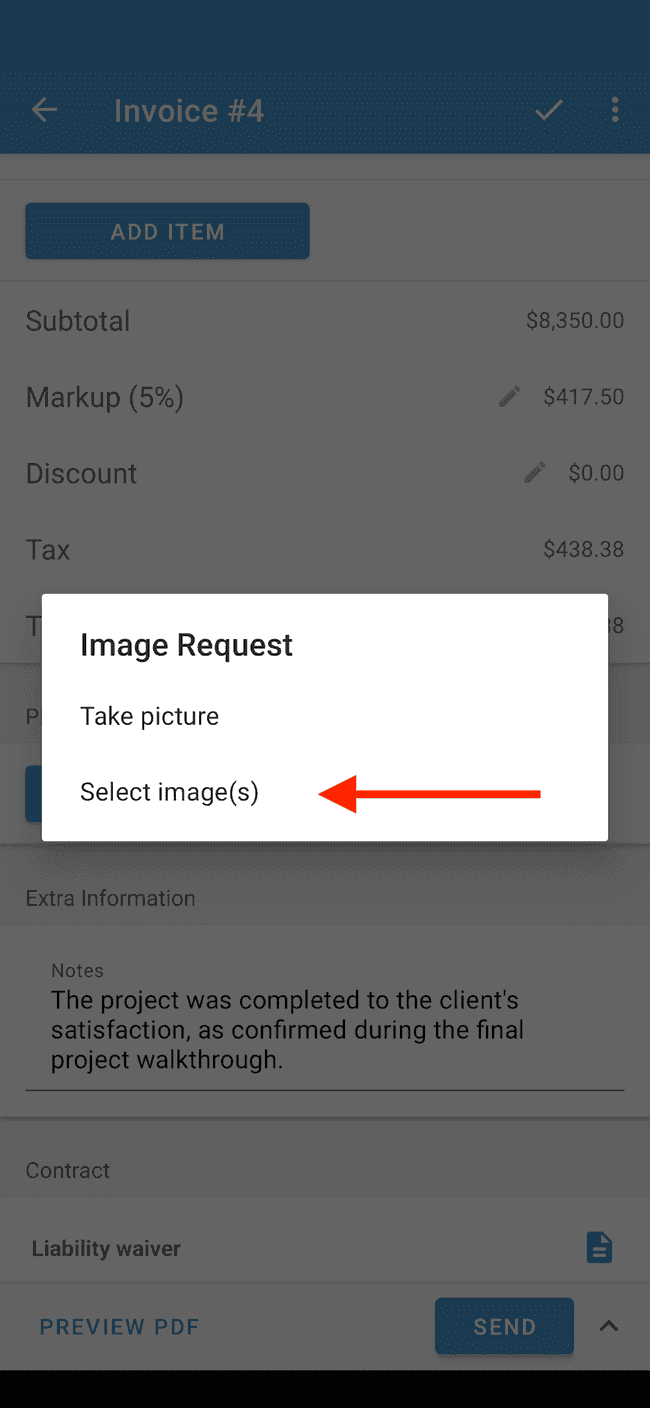Edit the Discount amount
The height and width of the screenshot is (1408, 650).
point(535,473)
